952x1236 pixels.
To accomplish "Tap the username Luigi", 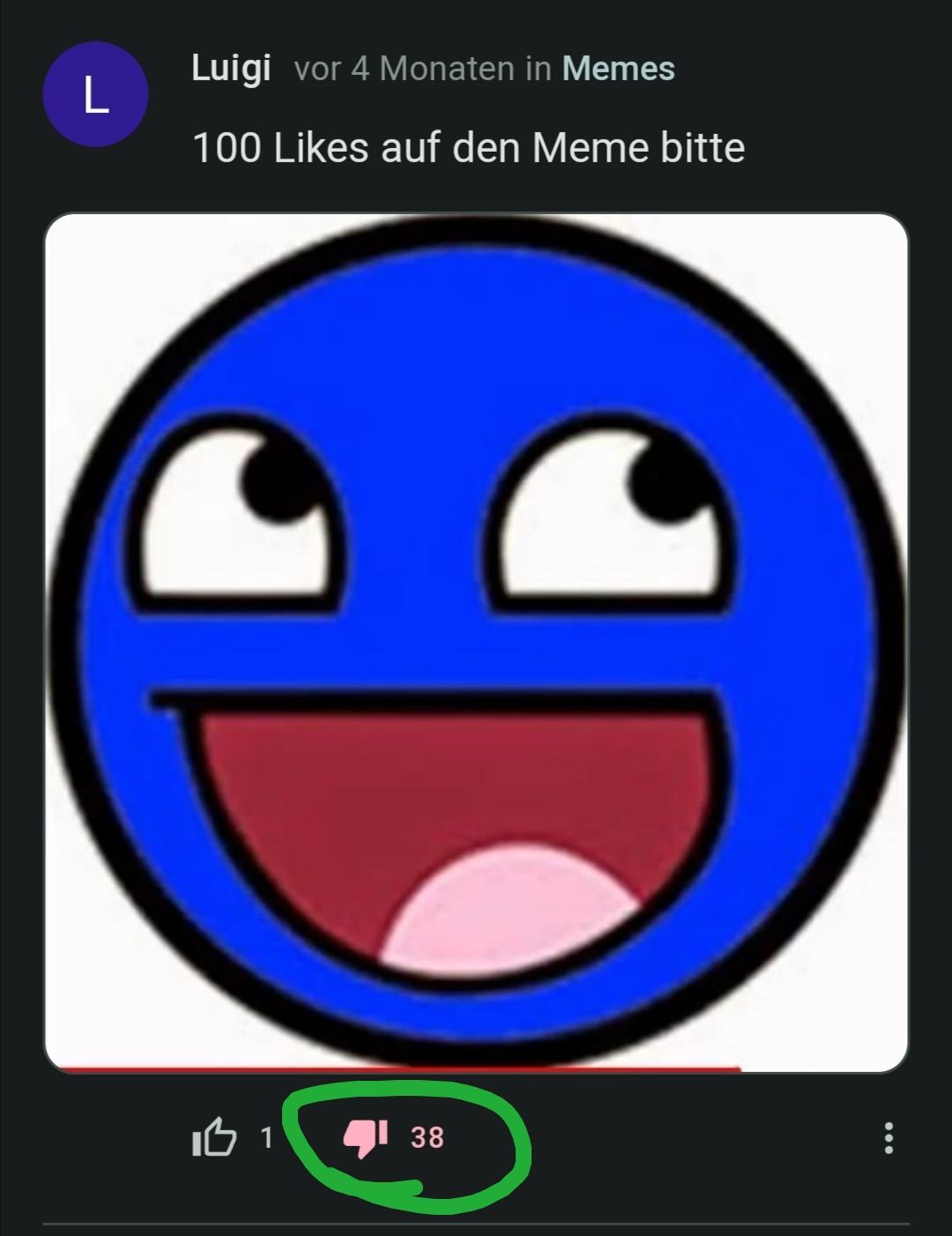I will pyautogui.click(x=231, y=68).
